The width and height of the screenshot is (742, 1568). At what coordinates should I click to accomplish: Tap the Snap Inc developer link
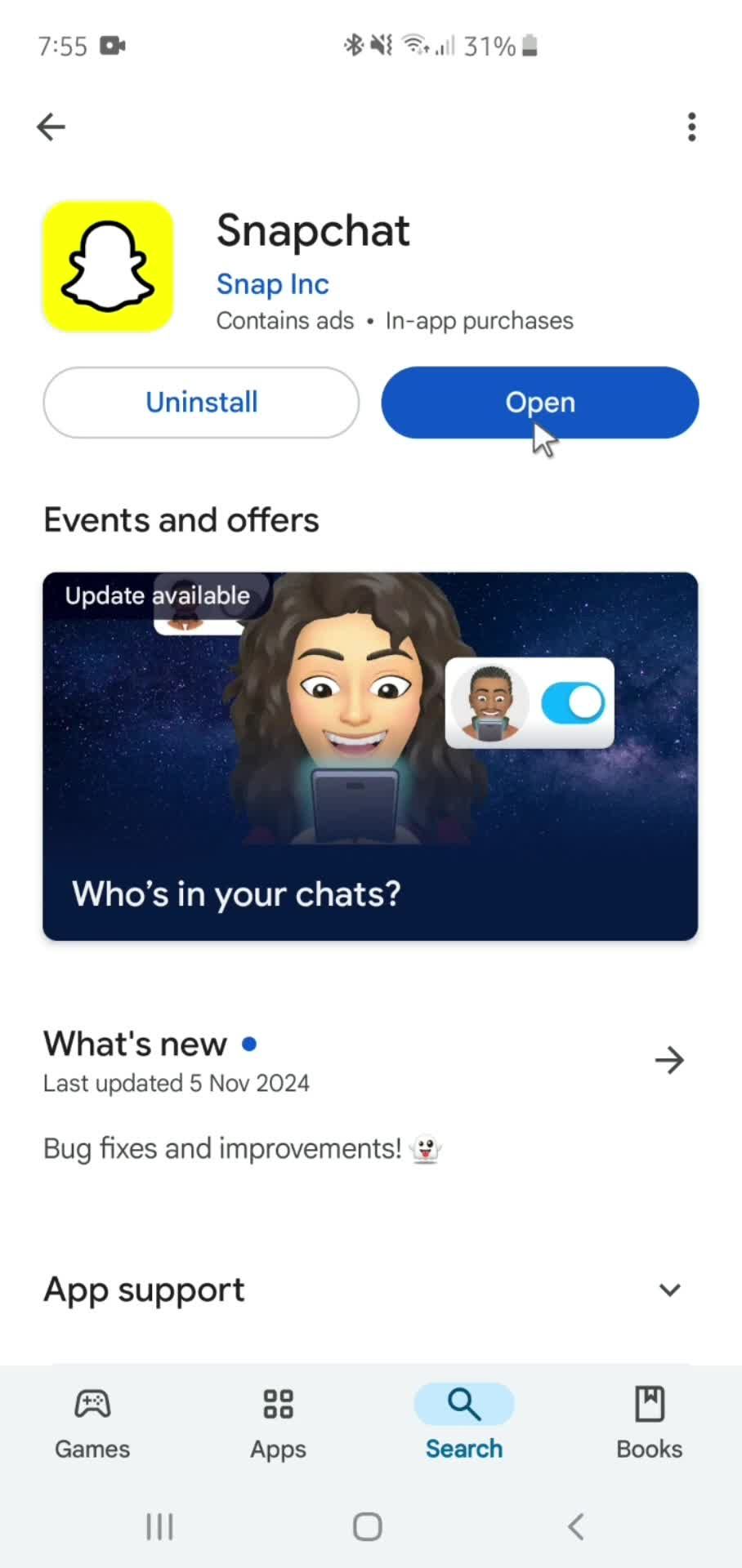click(272, 284)
